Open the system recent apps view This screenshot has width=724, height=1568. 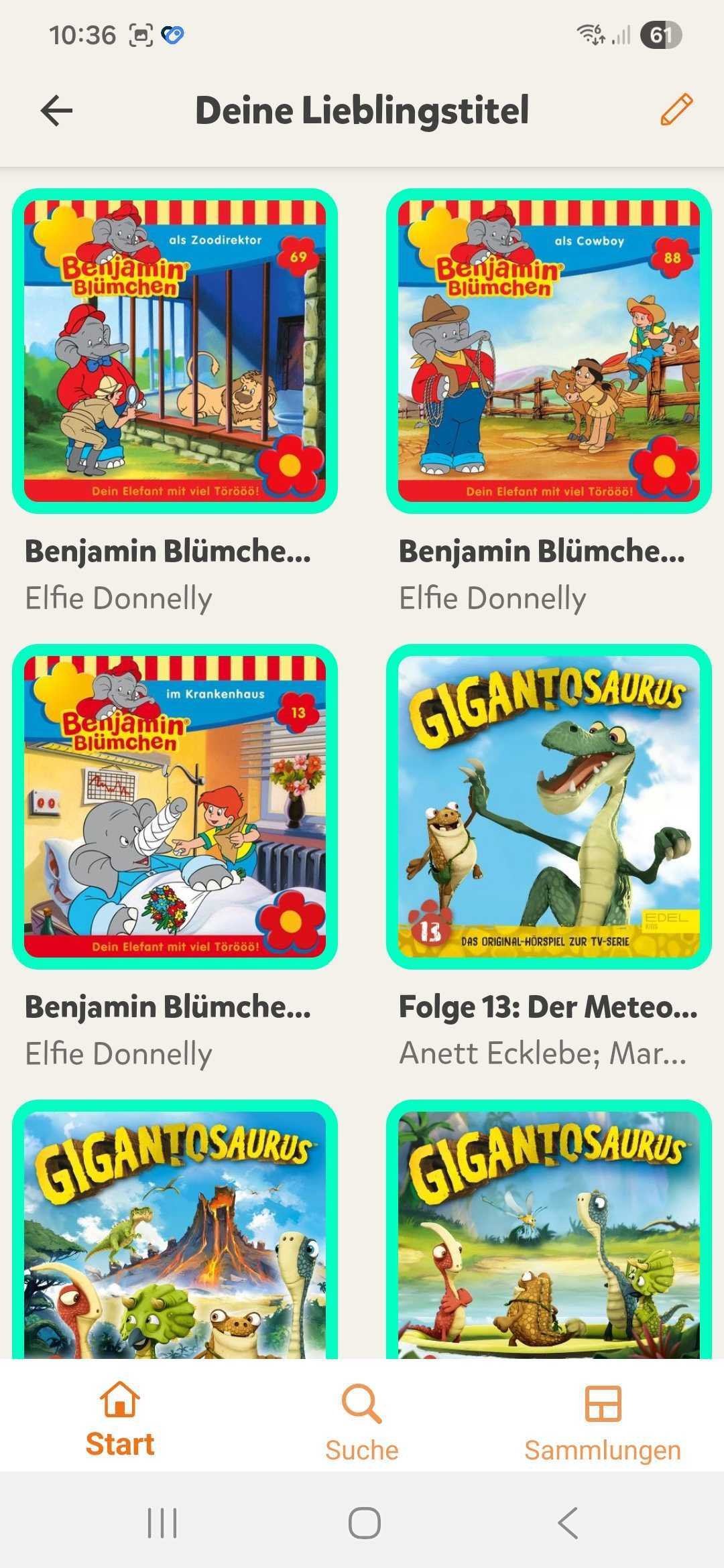coord(162,1522)
